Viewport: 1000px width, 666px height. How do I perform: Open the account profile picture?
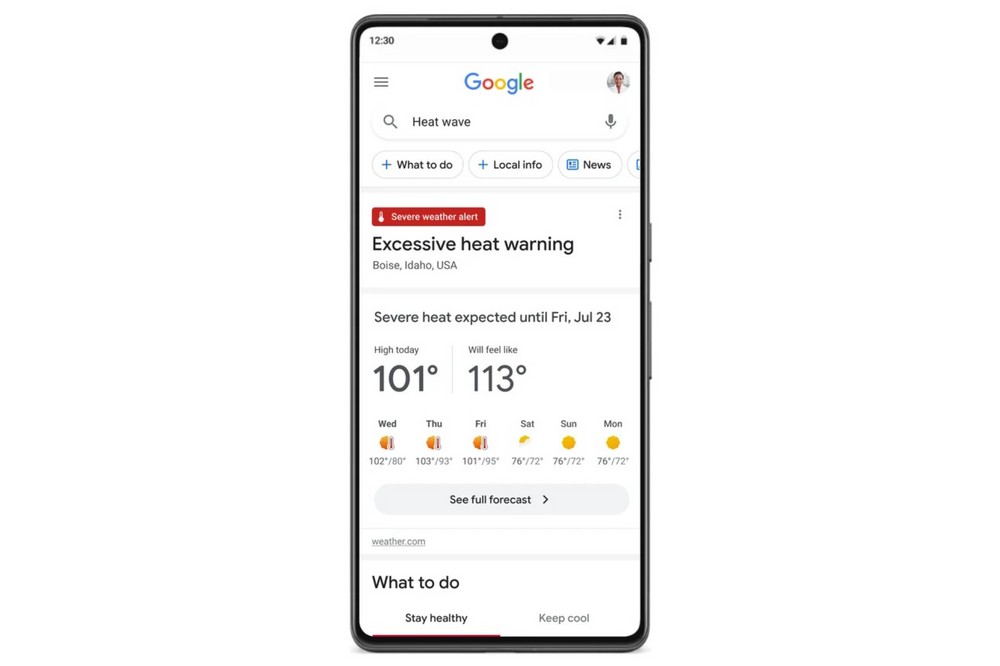pyautogui.click(x=618, y=82)
